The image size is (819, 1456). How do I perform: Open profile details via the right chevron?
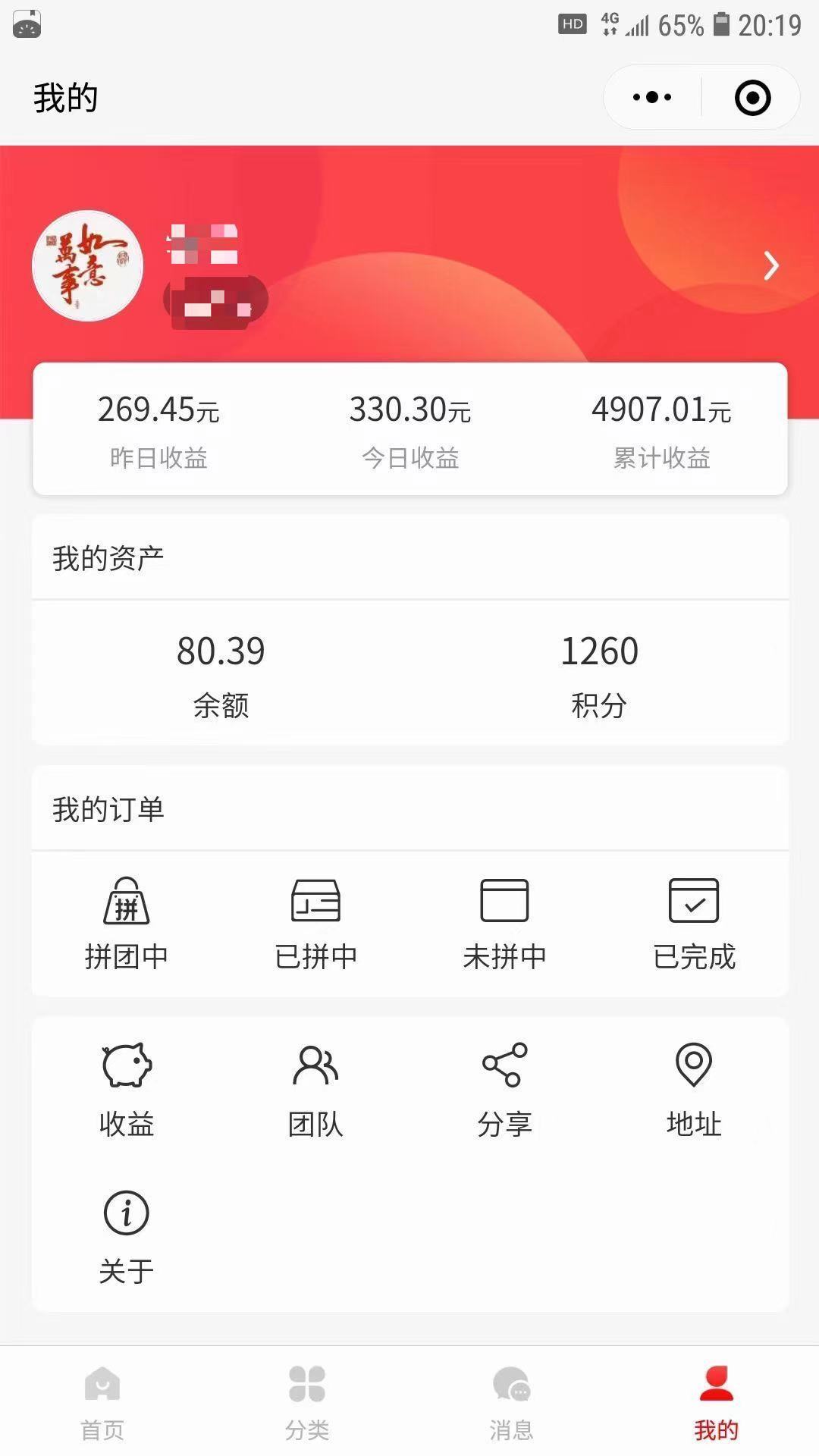pos(770,265)
